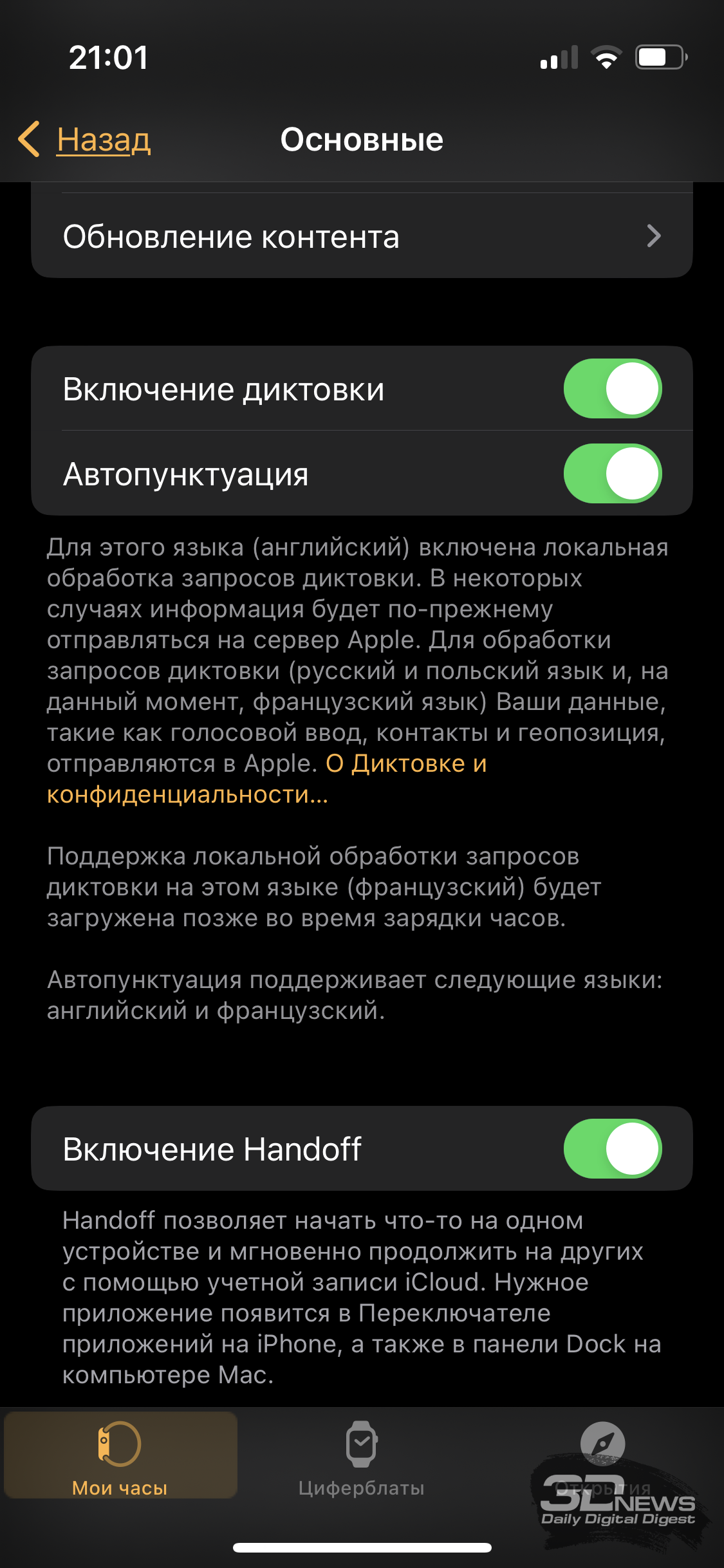The width and height of the screenshot is (724, 1568).
Task: Open О Диктовке и конфиденциальности link
Action: pyautogui.click(x=267, y=779)
